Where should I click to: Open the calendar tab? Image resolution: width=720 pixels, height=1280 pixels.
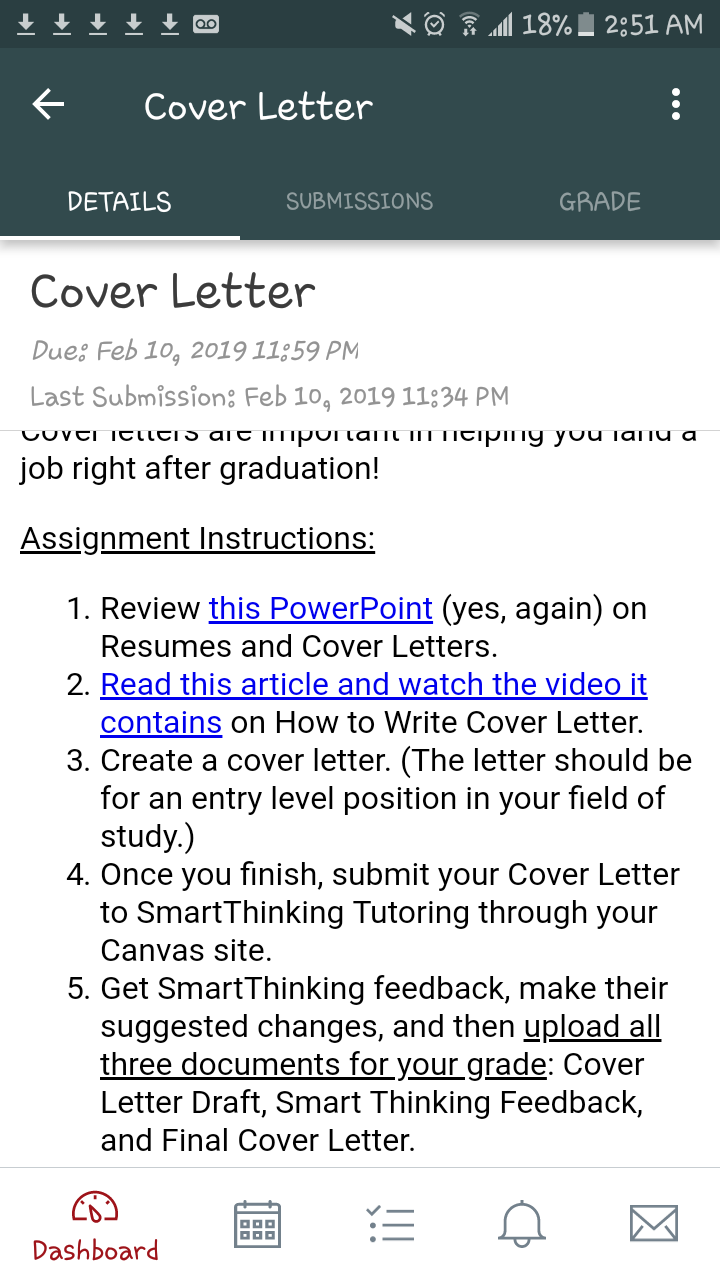257,1224
